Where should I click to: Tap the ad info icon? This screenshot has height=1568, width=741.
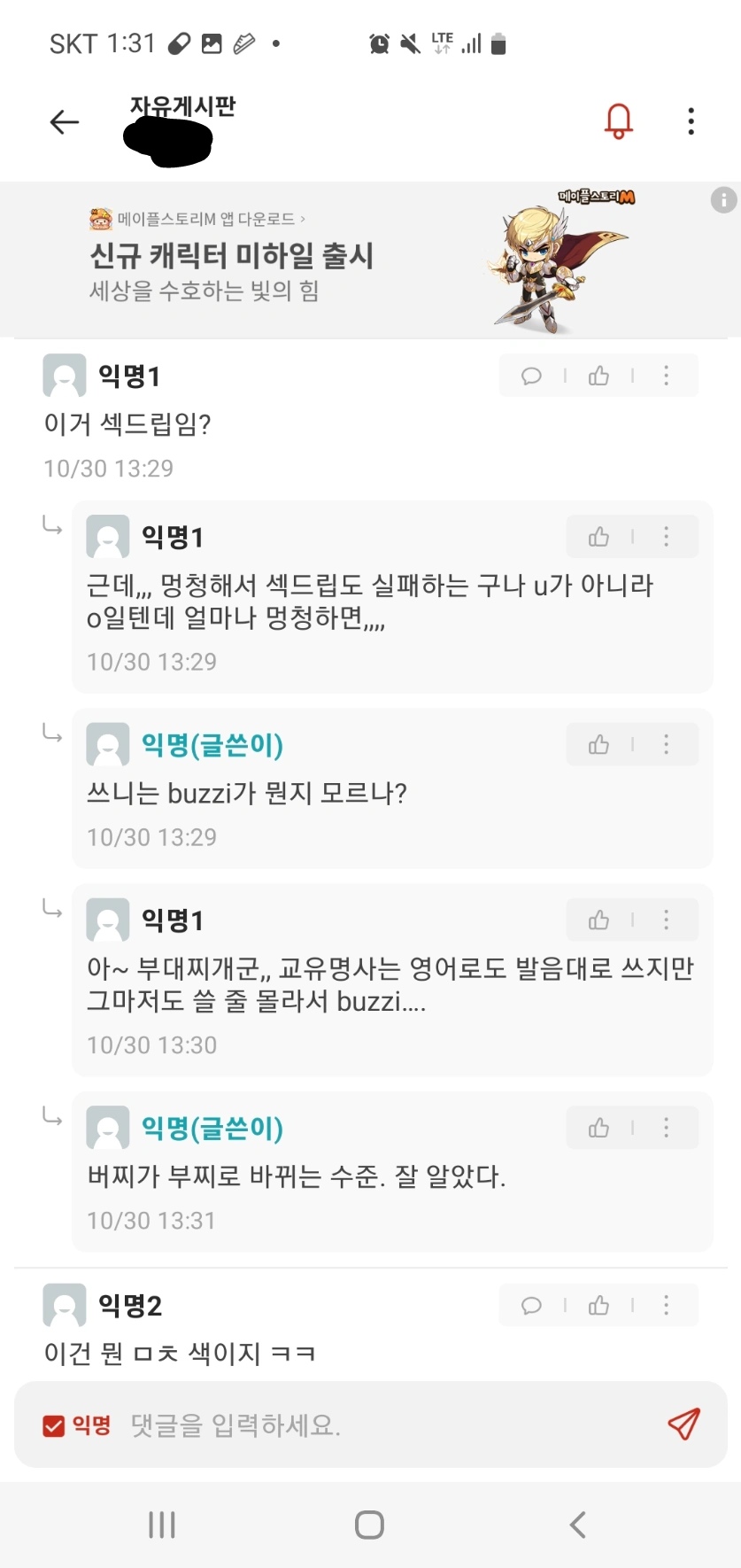point(723,200)
